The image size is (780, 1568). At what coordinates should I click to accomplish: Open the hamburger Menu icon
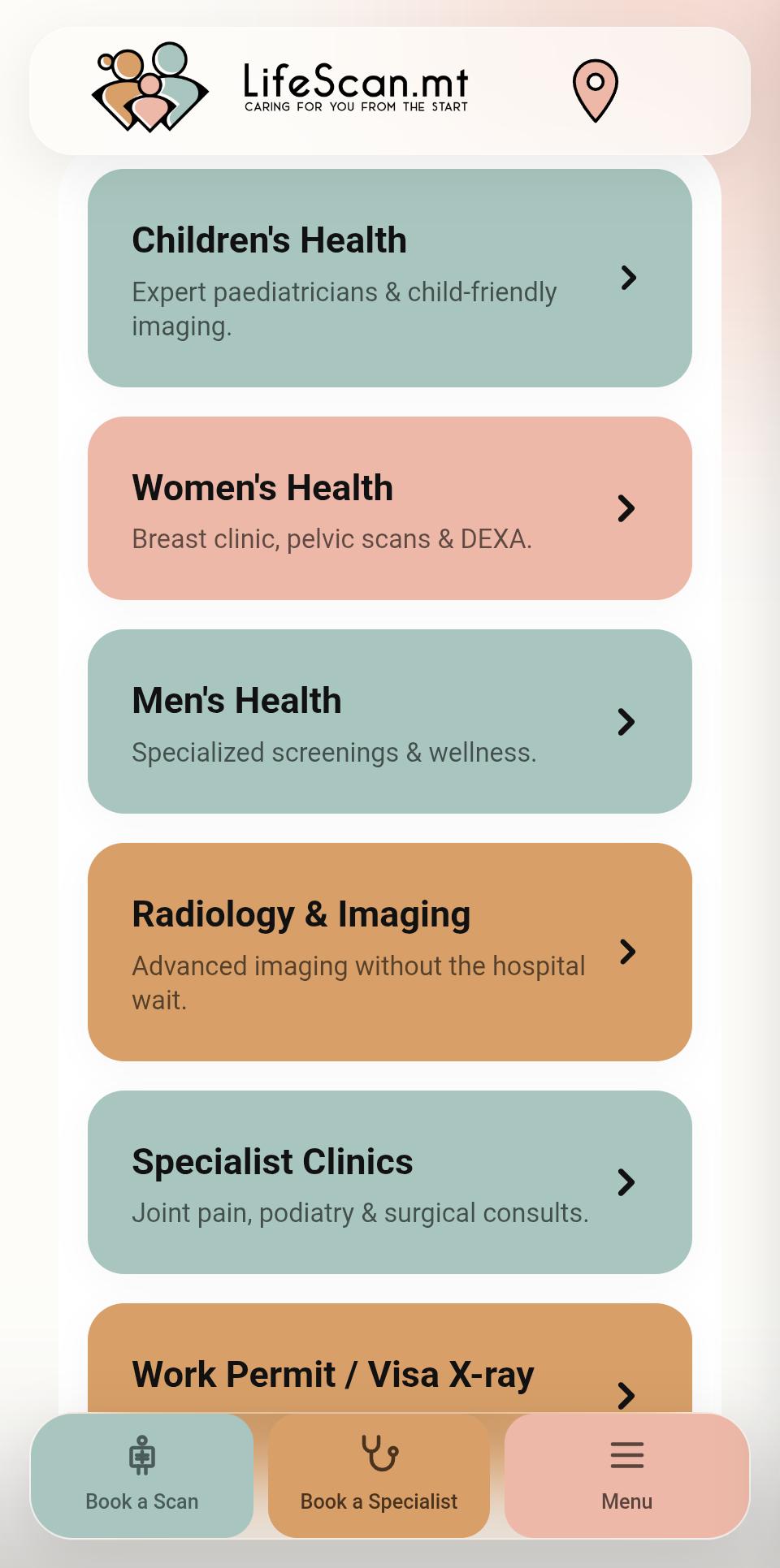626,1455
